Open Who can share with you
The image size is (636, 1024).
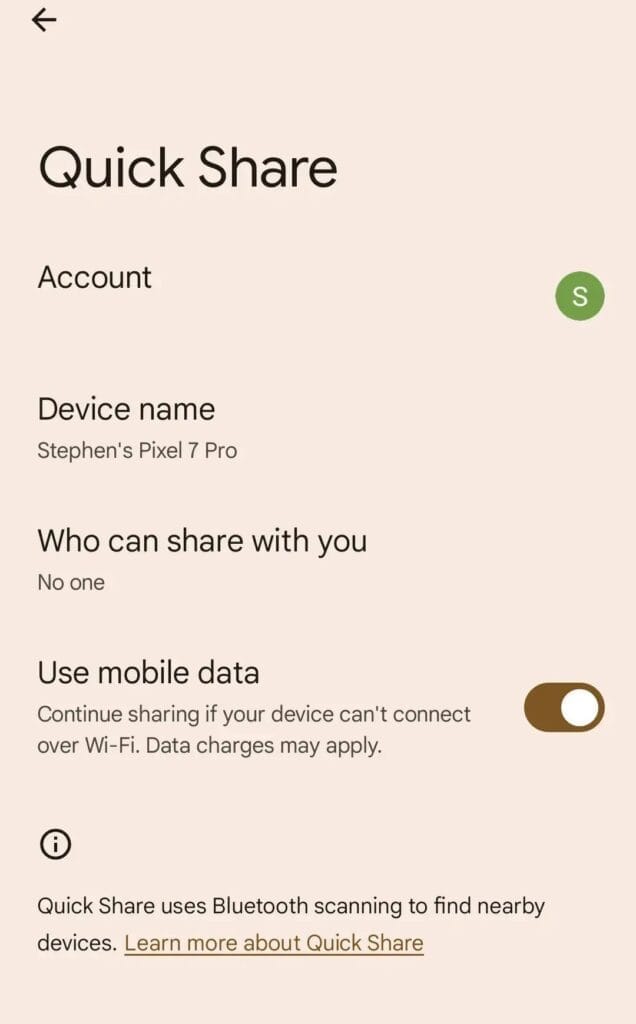(x=318, y=560)
